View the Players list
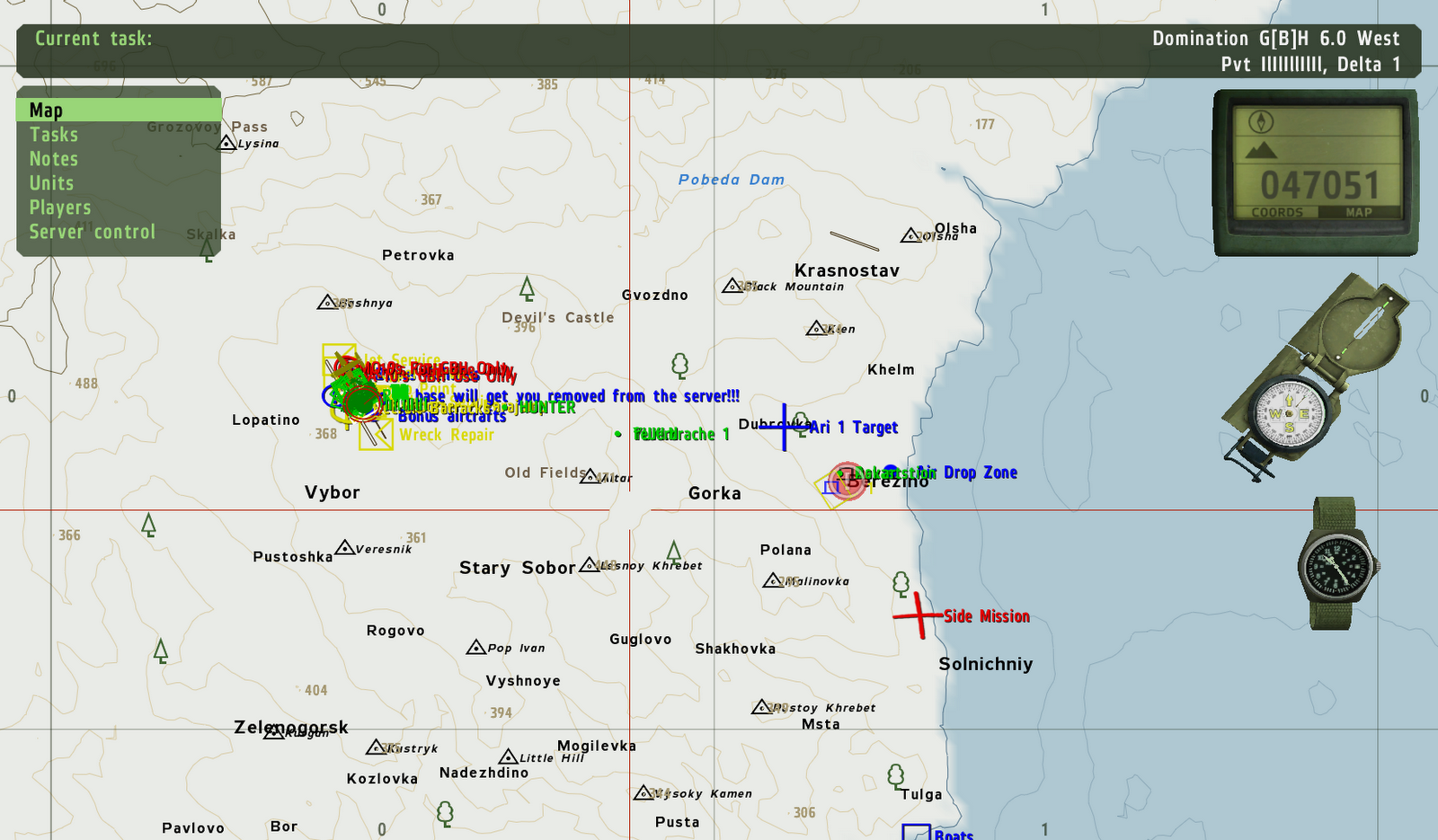 60,208
